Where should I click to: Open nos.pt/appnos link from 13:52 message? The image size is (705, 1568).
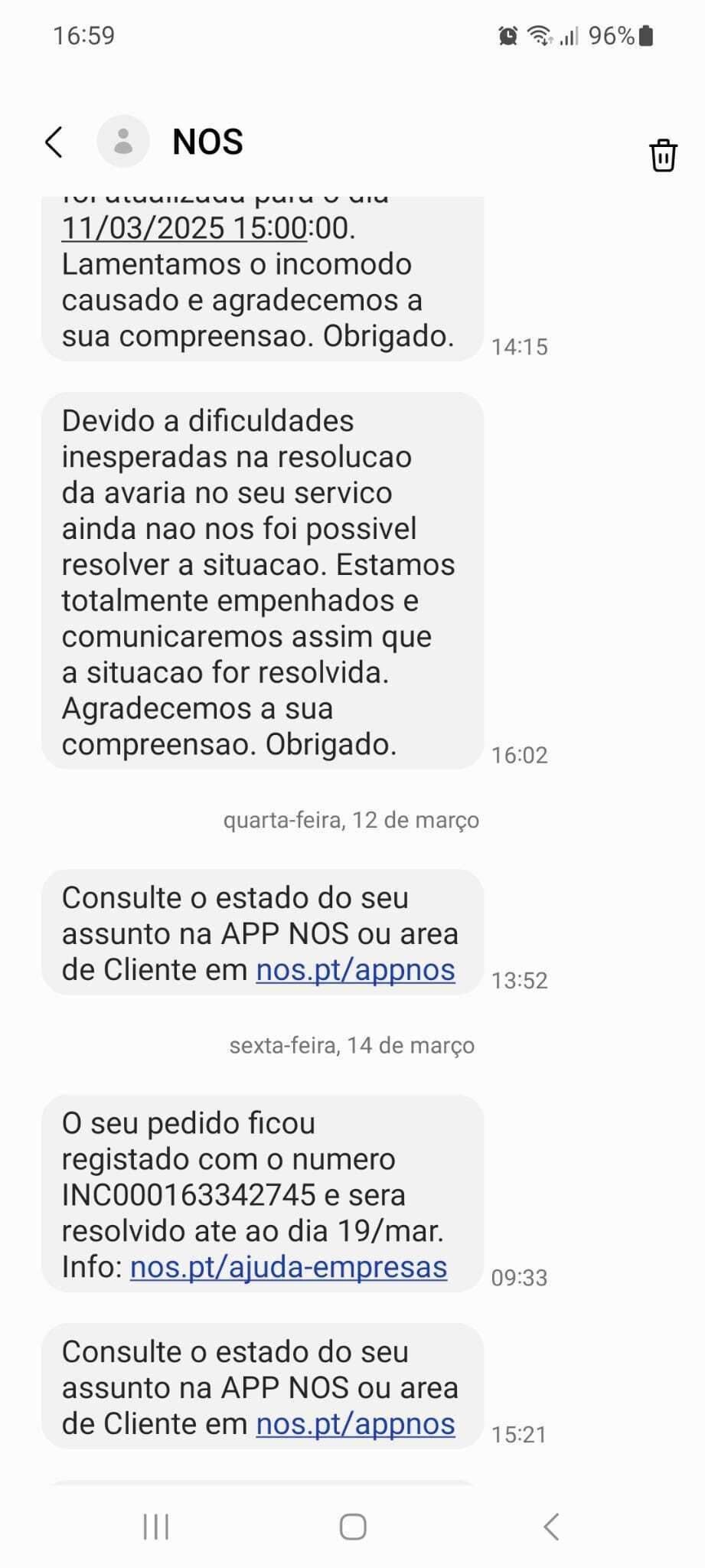click(x=355, y=970)
